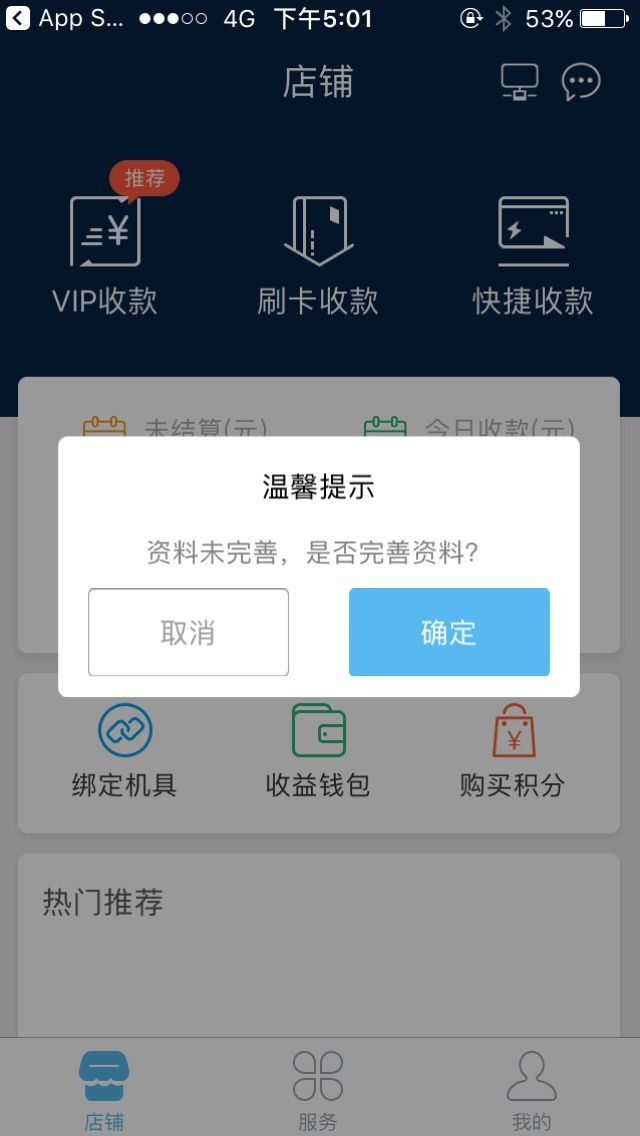The width and height of the screenshot is (640, 1136).
Task: Switch to the 我的 tab
Action: (531, 1090)
